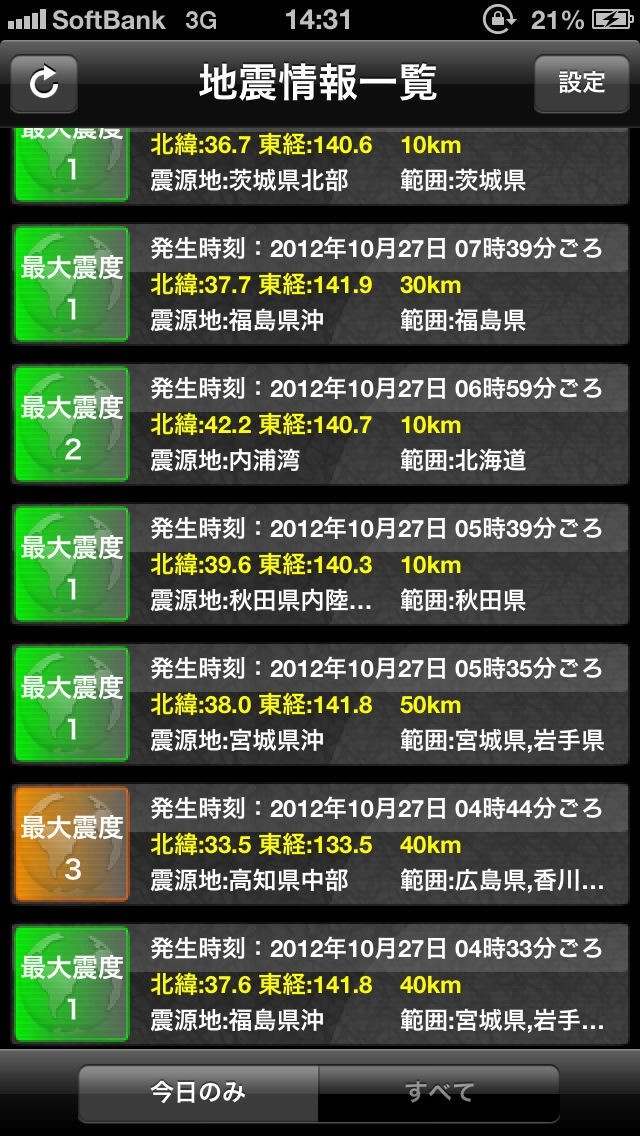This screenshot has height=1136, width=640.
Task: Open the 06時59分 内浦湾 earthquake entry
Action: 320,425
